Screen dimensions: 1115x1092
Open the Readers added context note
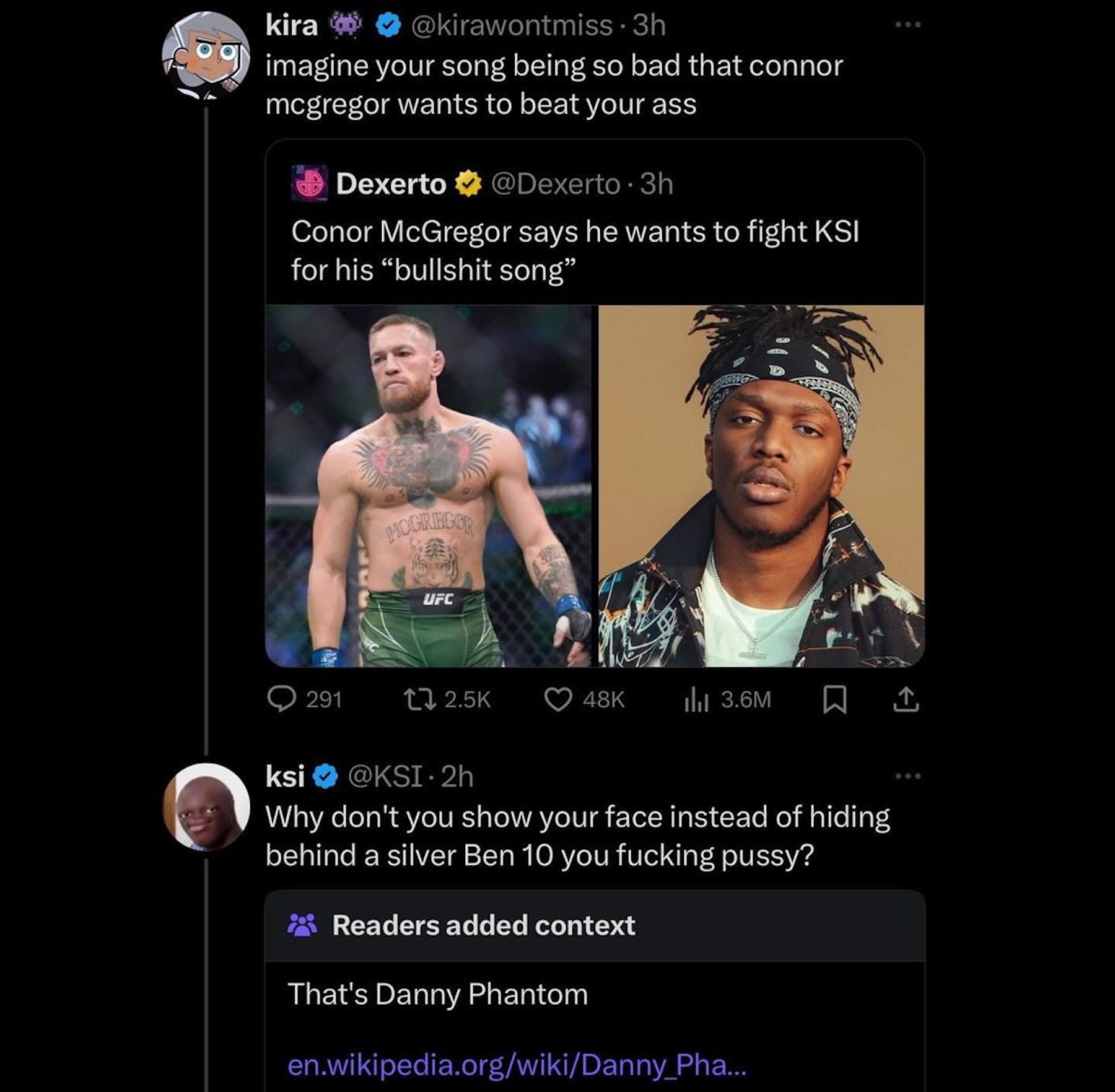[x=483, y=925]
